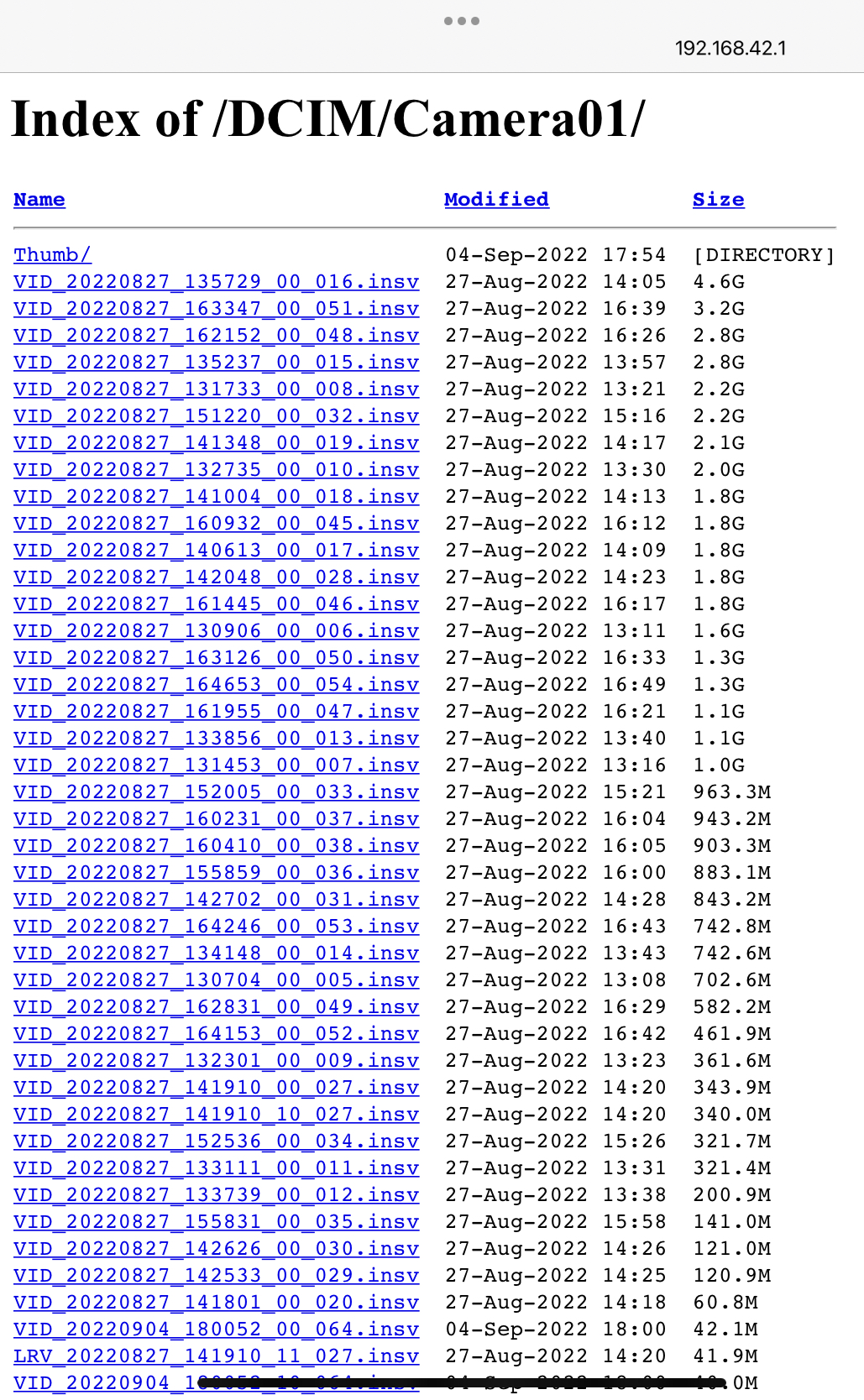864x1400 pixels.
Task: Open LRV_20220827_141910_11_027.insv file
Action: 216,1356
